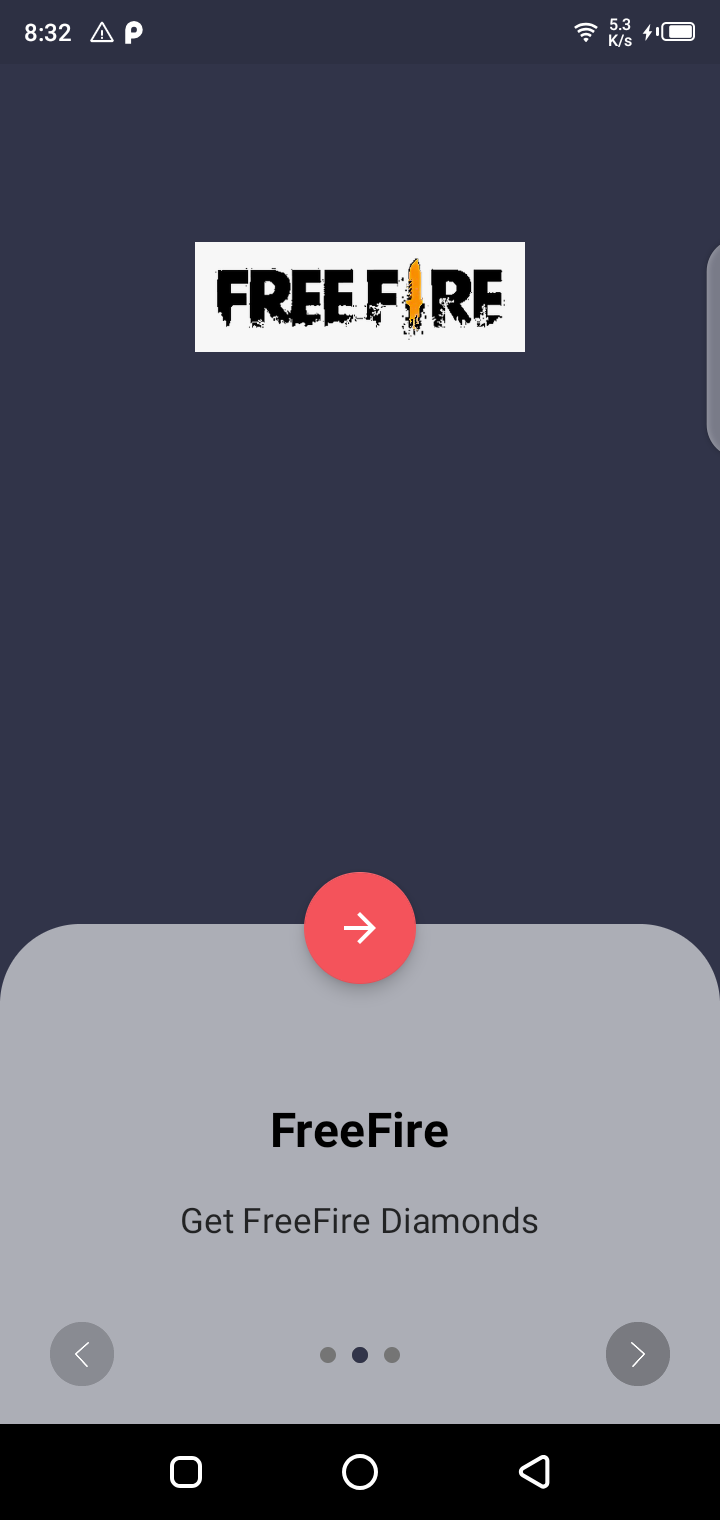720x1520 pixels.
Task: Tap the red arrow button to proceed
Action: click(x=360, y=928)
